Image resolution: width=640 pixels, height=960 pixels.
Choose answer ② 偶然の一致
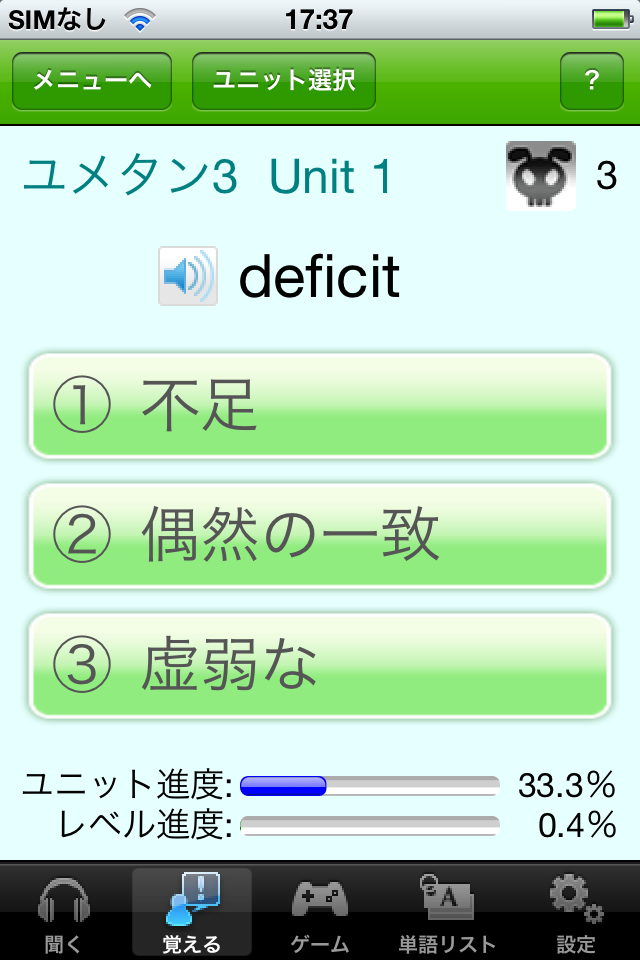click(x=320, y=535)
